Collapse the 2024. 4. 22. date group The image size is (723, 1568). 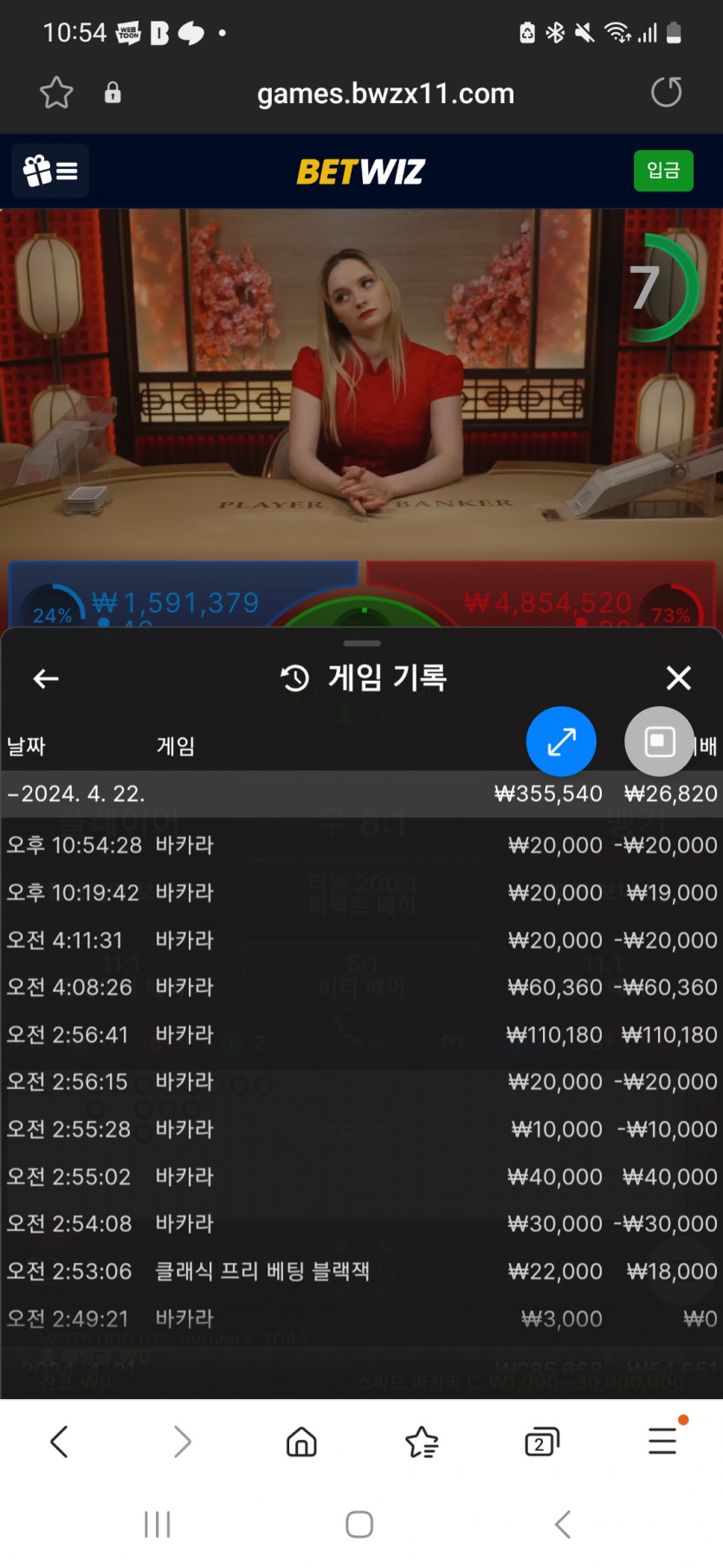click(x=76, y=794)
